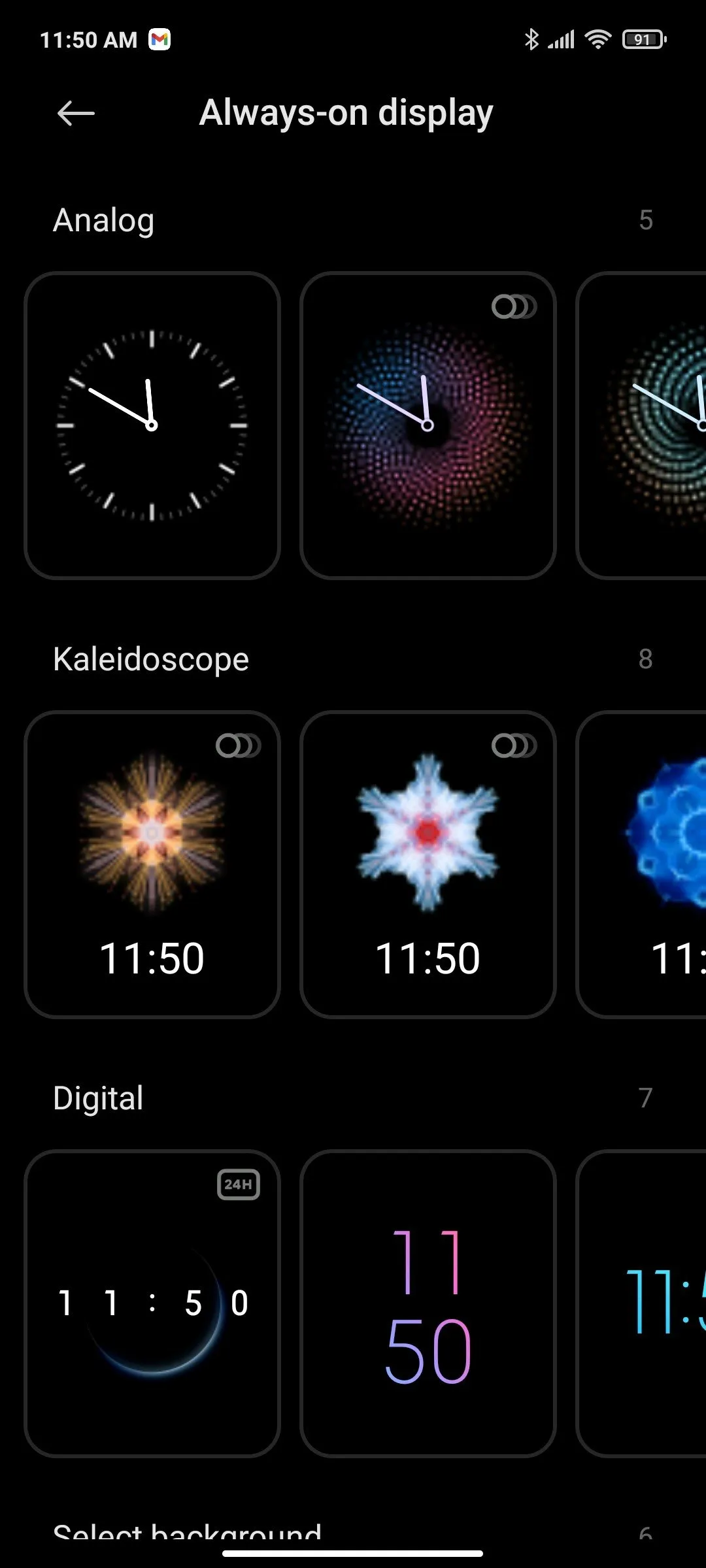Go back from Always-on display
Screen dimensions: 706x1568
click(x=76, y=114)
